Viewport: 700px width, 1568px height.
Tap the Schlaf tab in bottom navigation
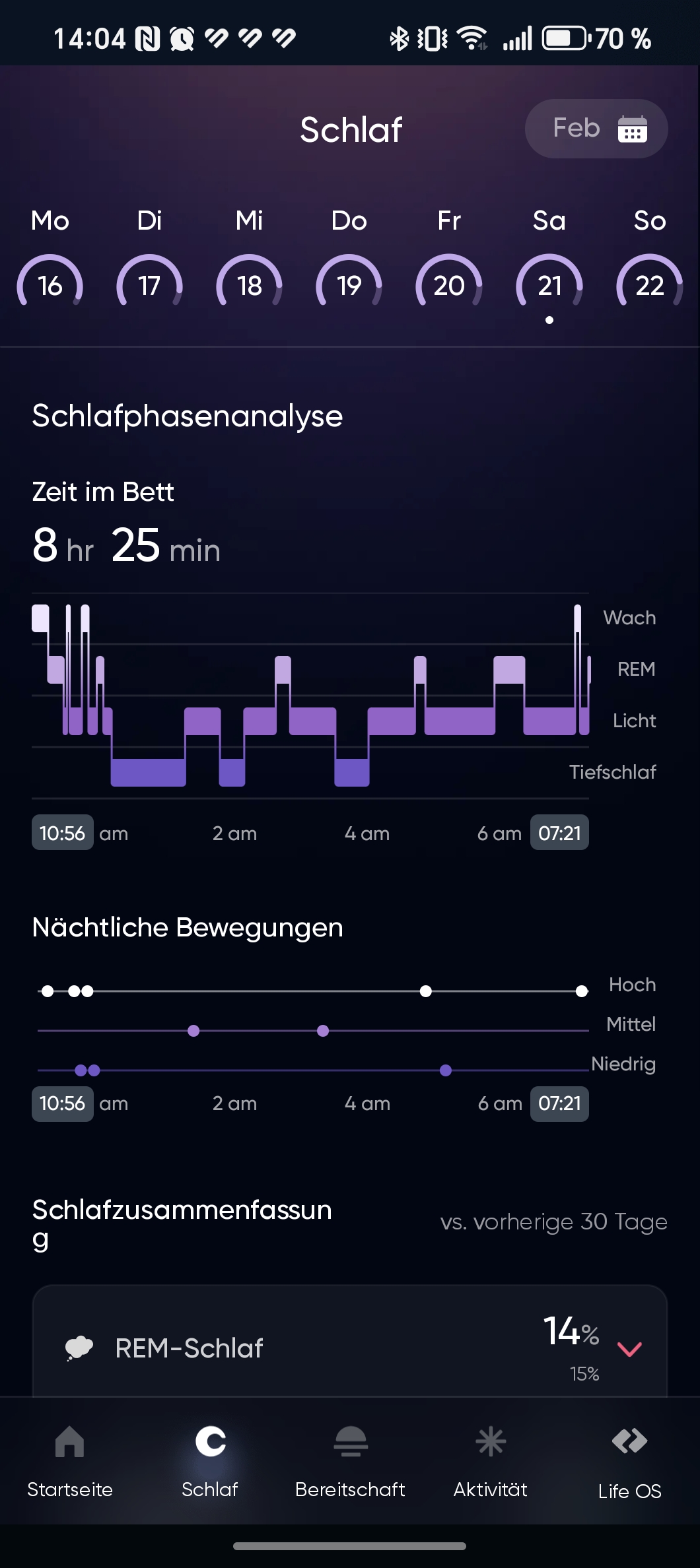tap(210, 1460)
